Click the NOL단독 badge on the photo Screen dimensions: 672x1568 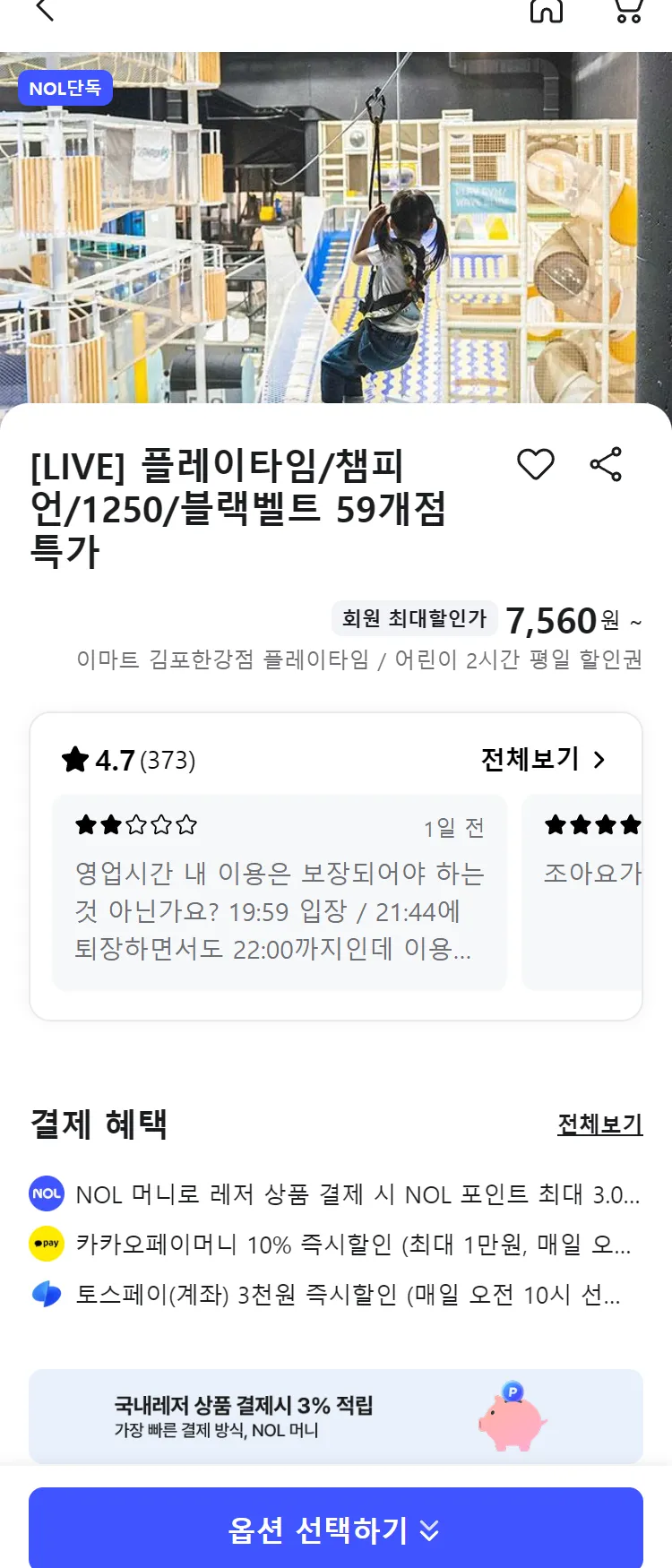[65, 88]
